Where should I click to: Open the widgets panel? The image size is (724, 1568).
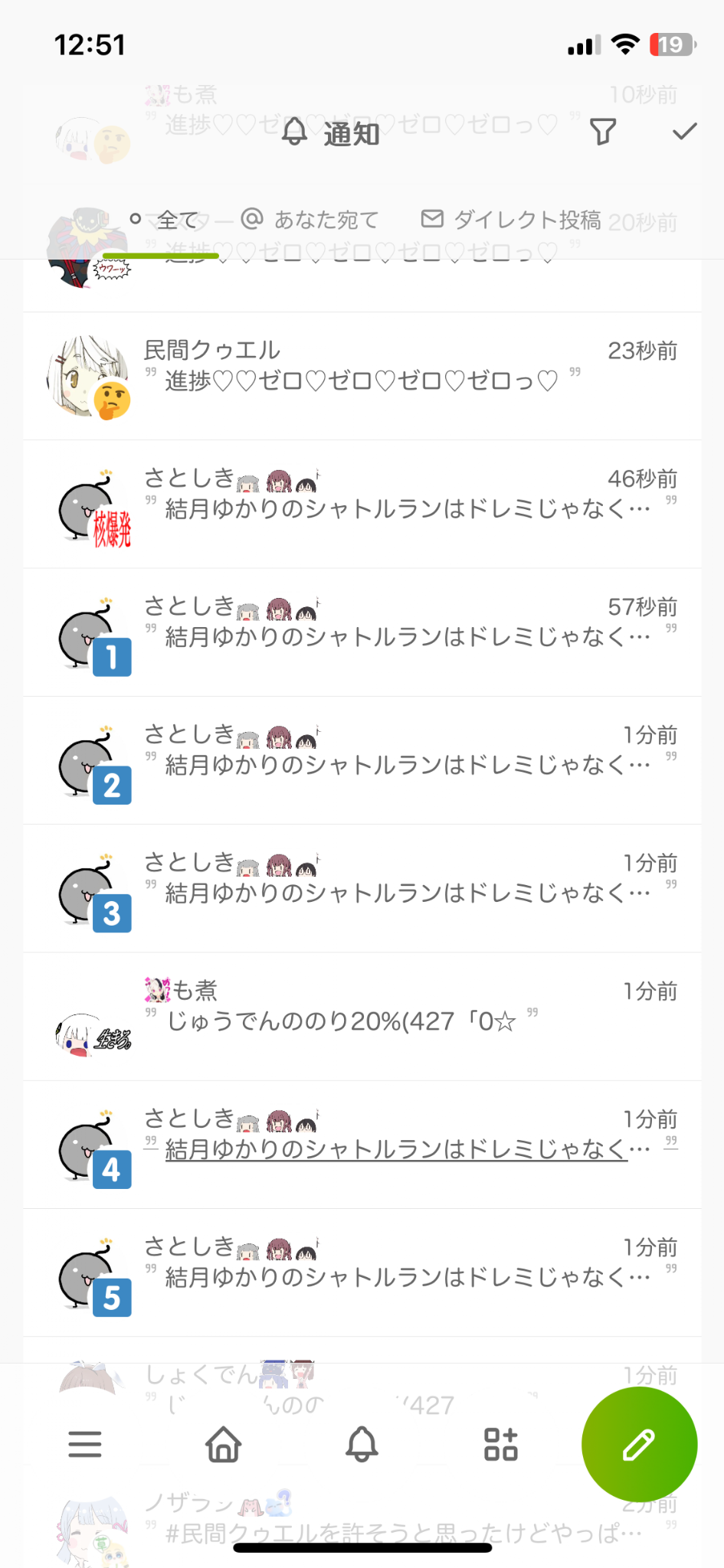501,1445
